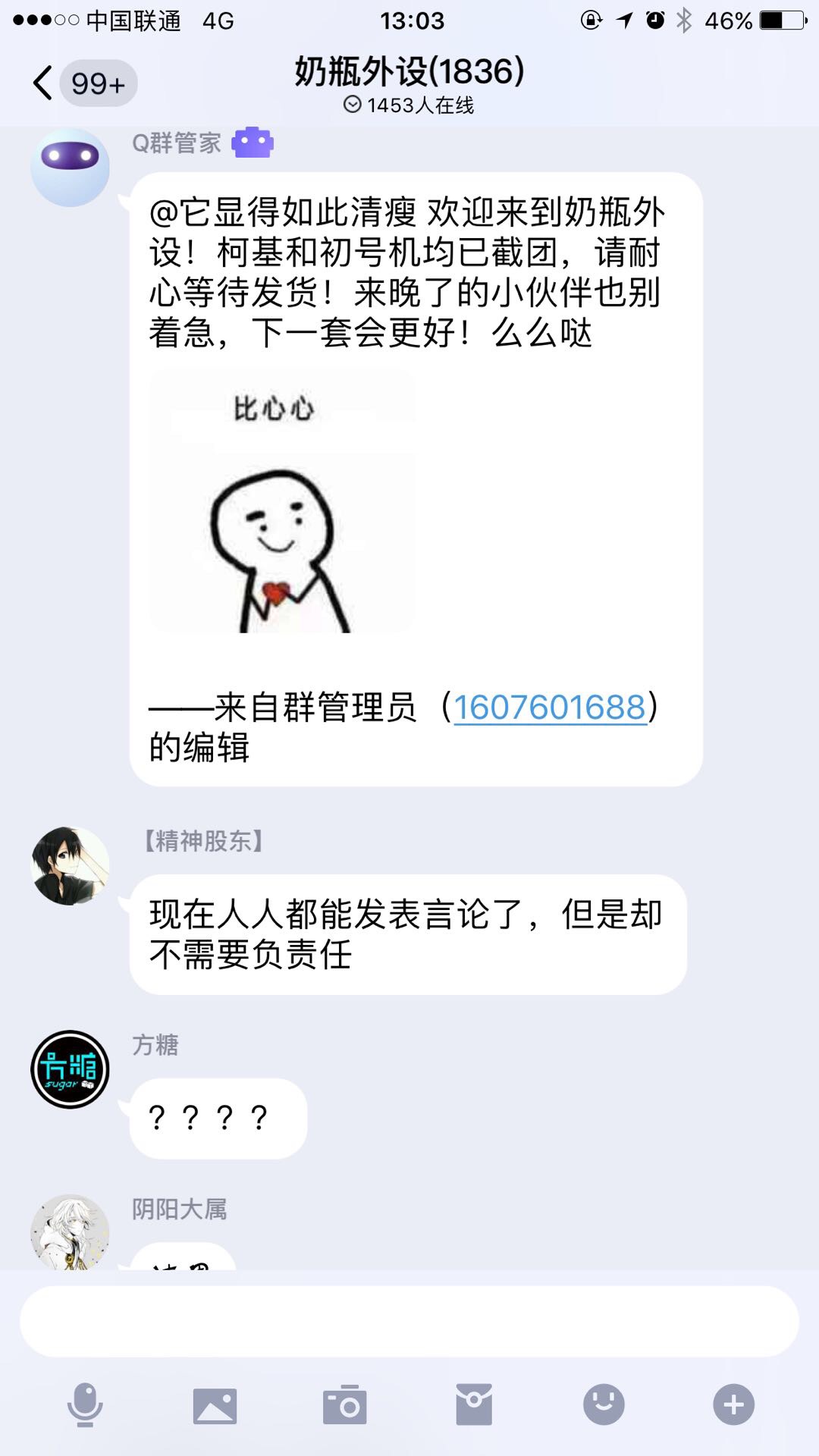
Task: Open the emoji panel
Action: click(x=604, y=1404)
